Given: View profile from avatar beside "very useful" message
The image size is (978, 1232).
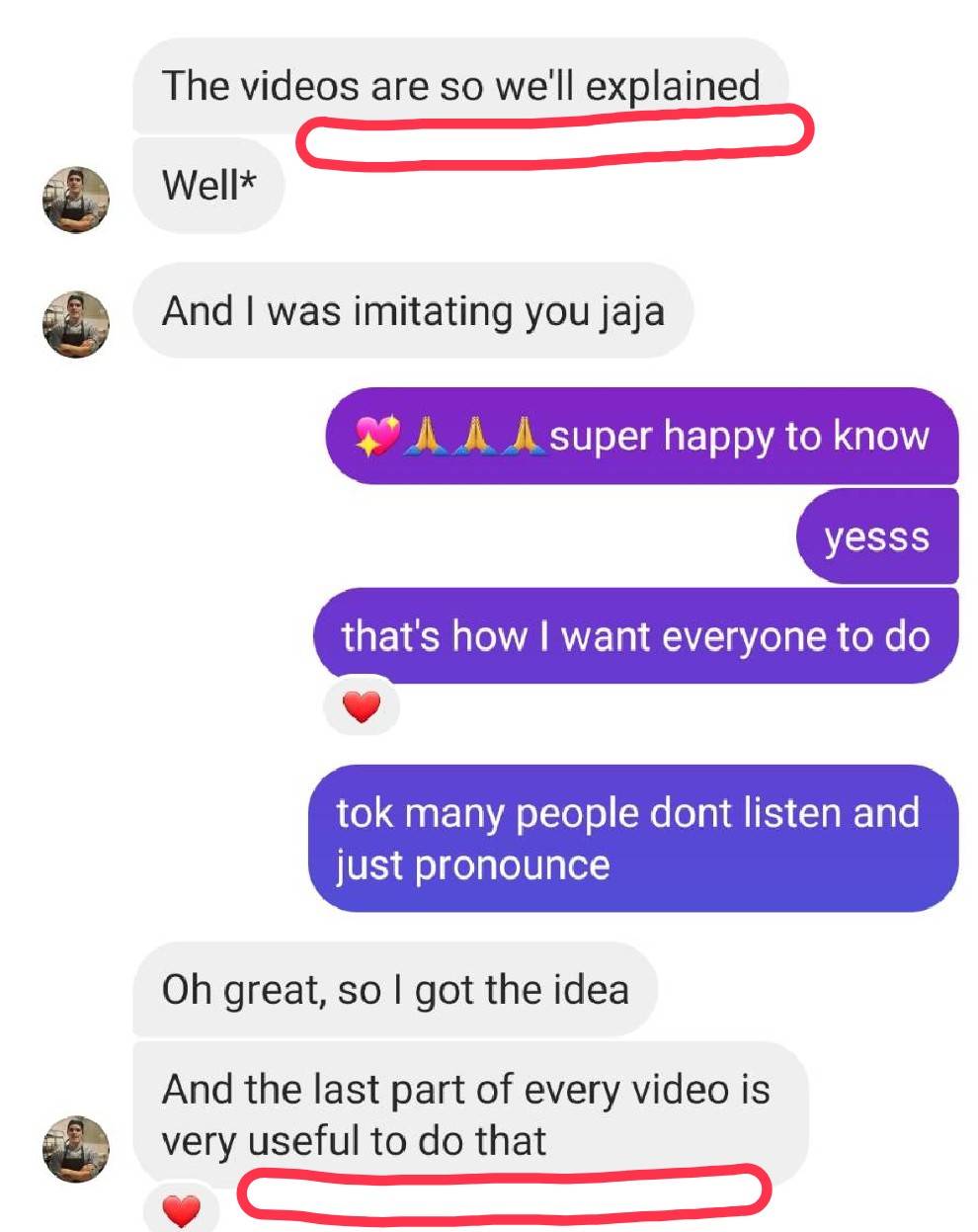Looking at the screenshot, I should pos(76,1149).
